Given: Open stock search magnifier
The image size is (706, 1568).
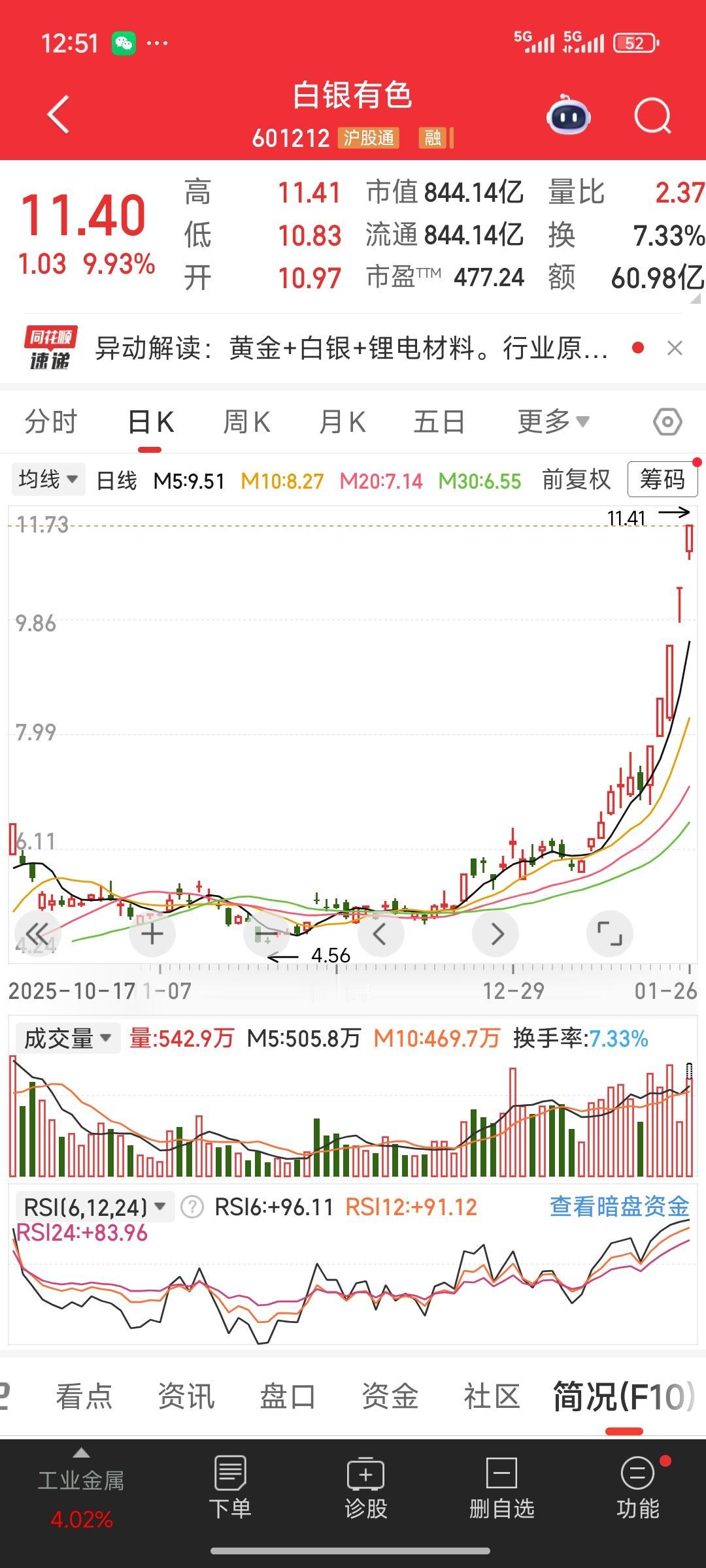Looking at the screenshot, I should coord(653,116).
